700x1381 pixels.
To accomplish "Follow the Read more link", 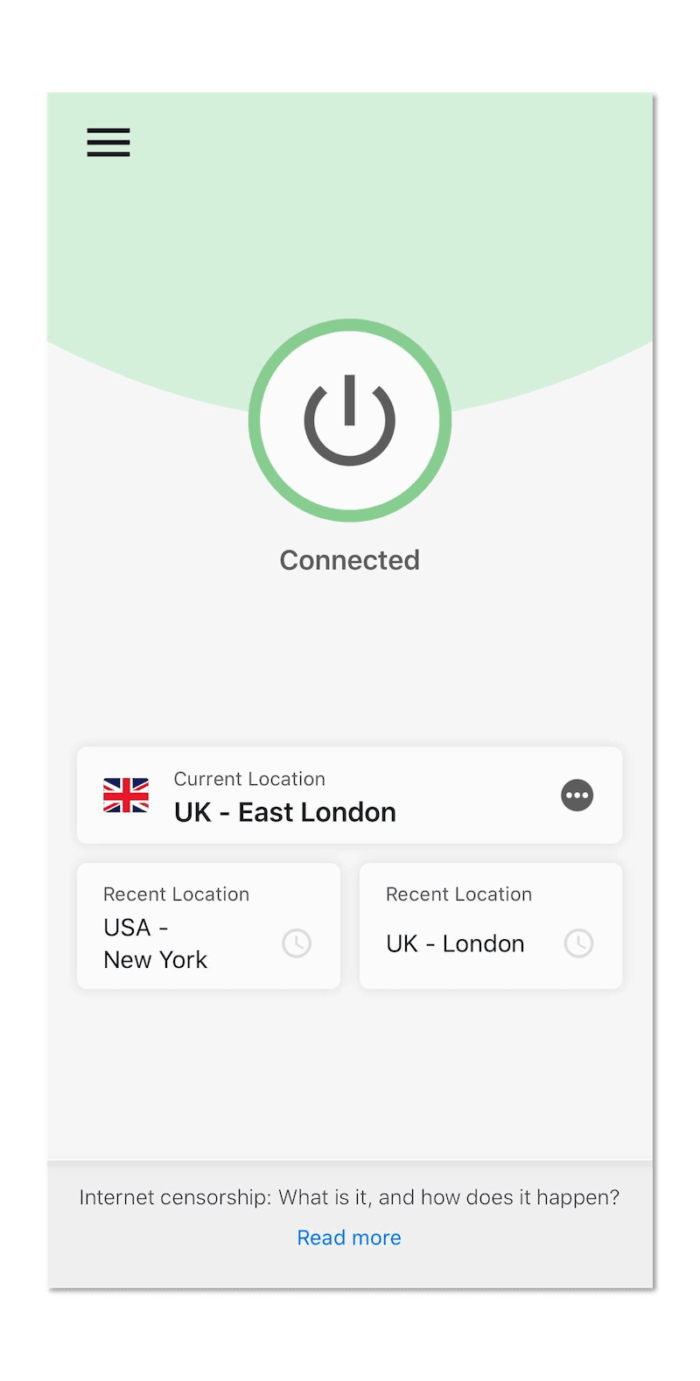I will (349, 1237).
